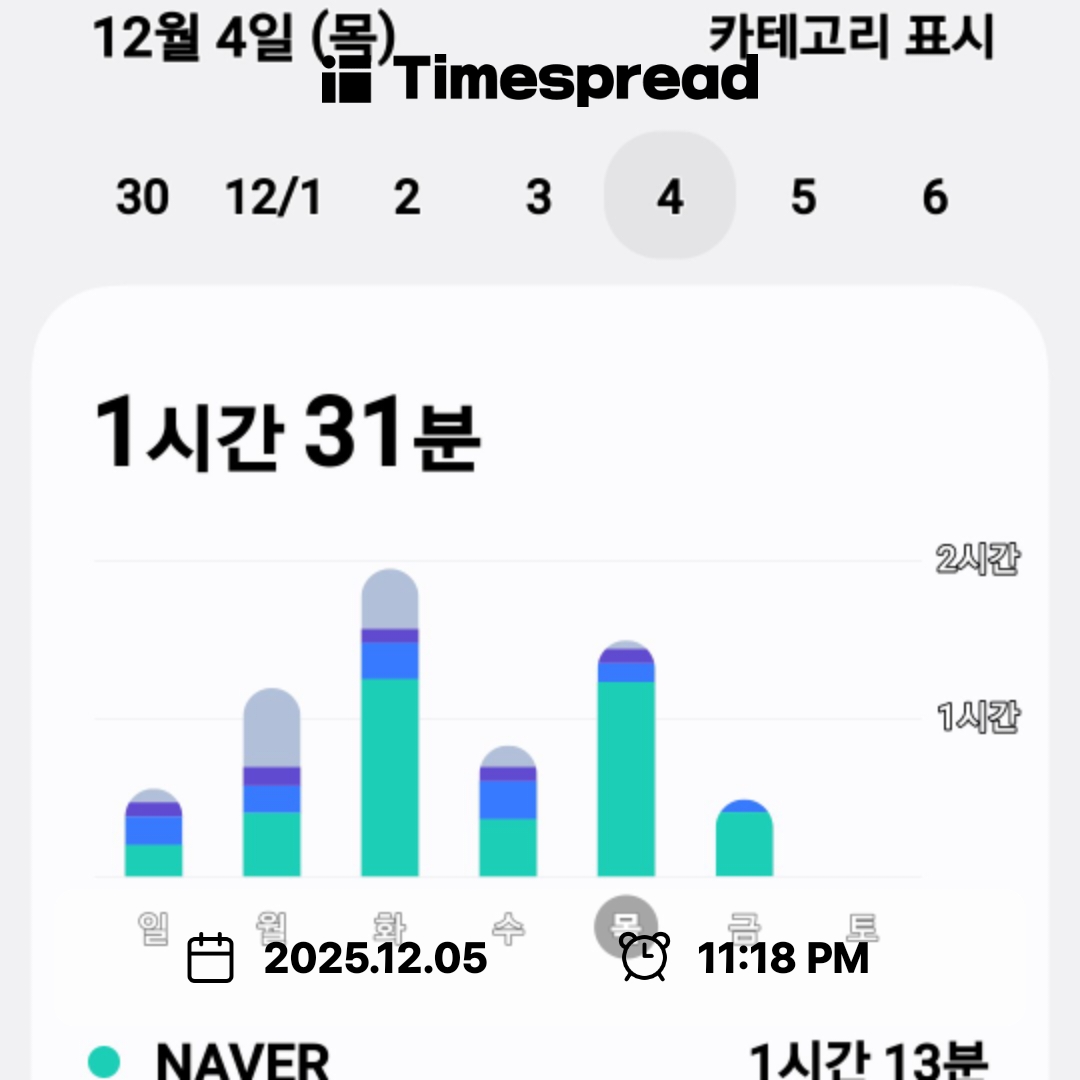Tap the 화 usage bar in the chart
The width and height of the screenshot is (1080, 1080).
[390, 725]
